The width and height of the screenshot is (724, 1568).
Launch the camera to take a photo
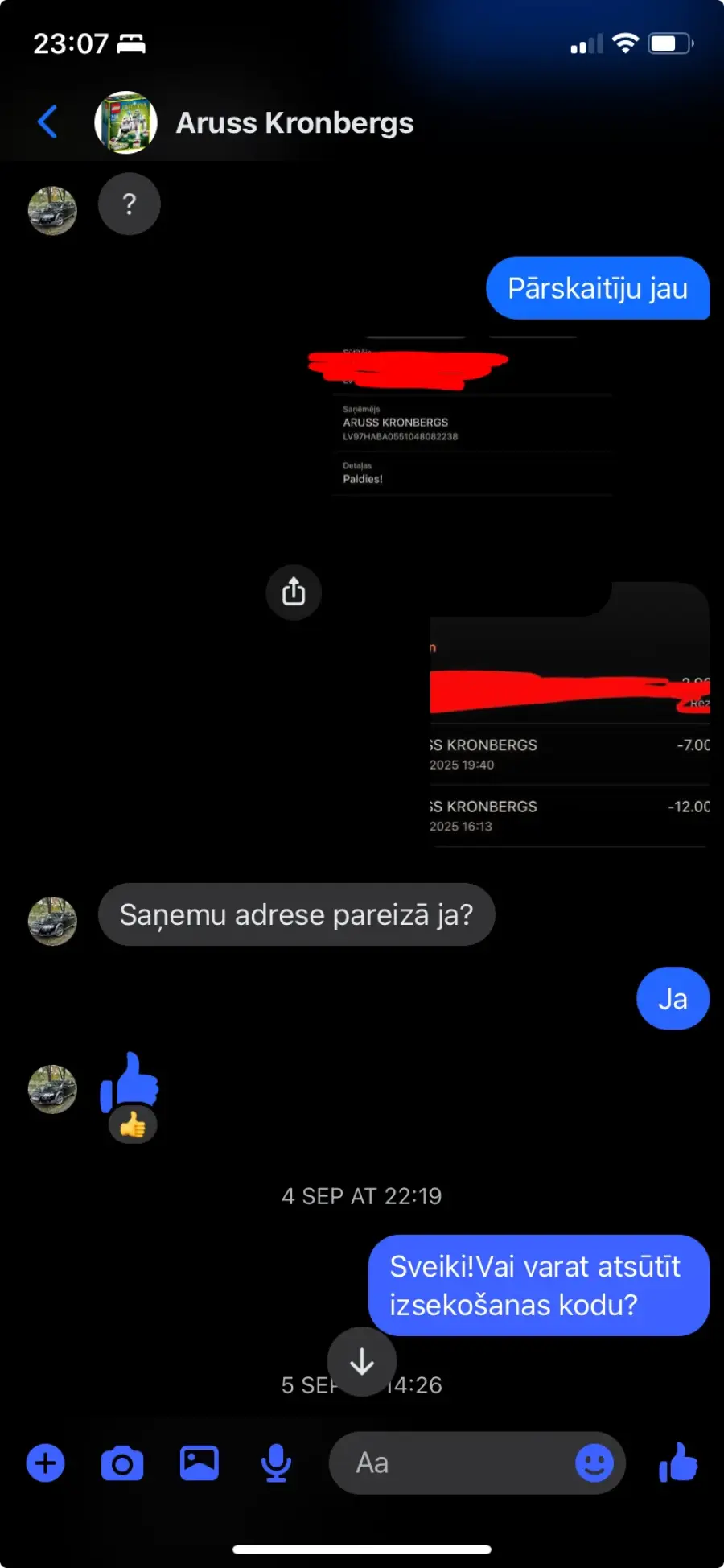point(122,1463)
